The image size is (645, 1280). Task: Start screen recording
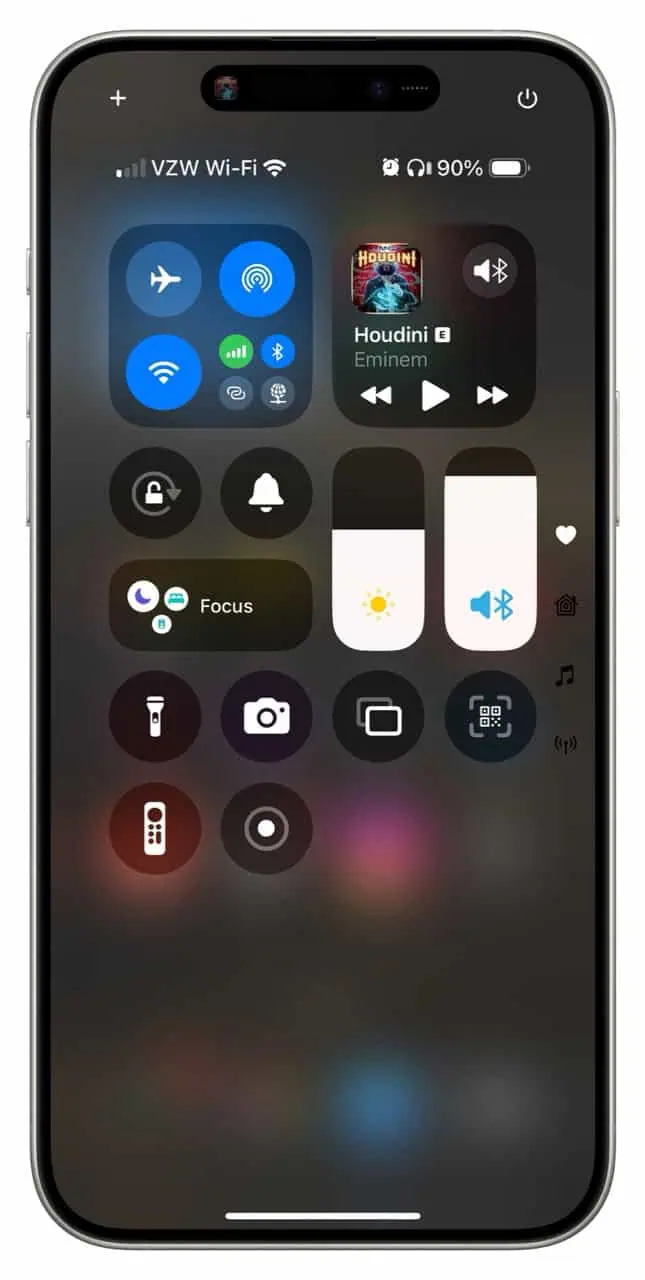point(266,828)
